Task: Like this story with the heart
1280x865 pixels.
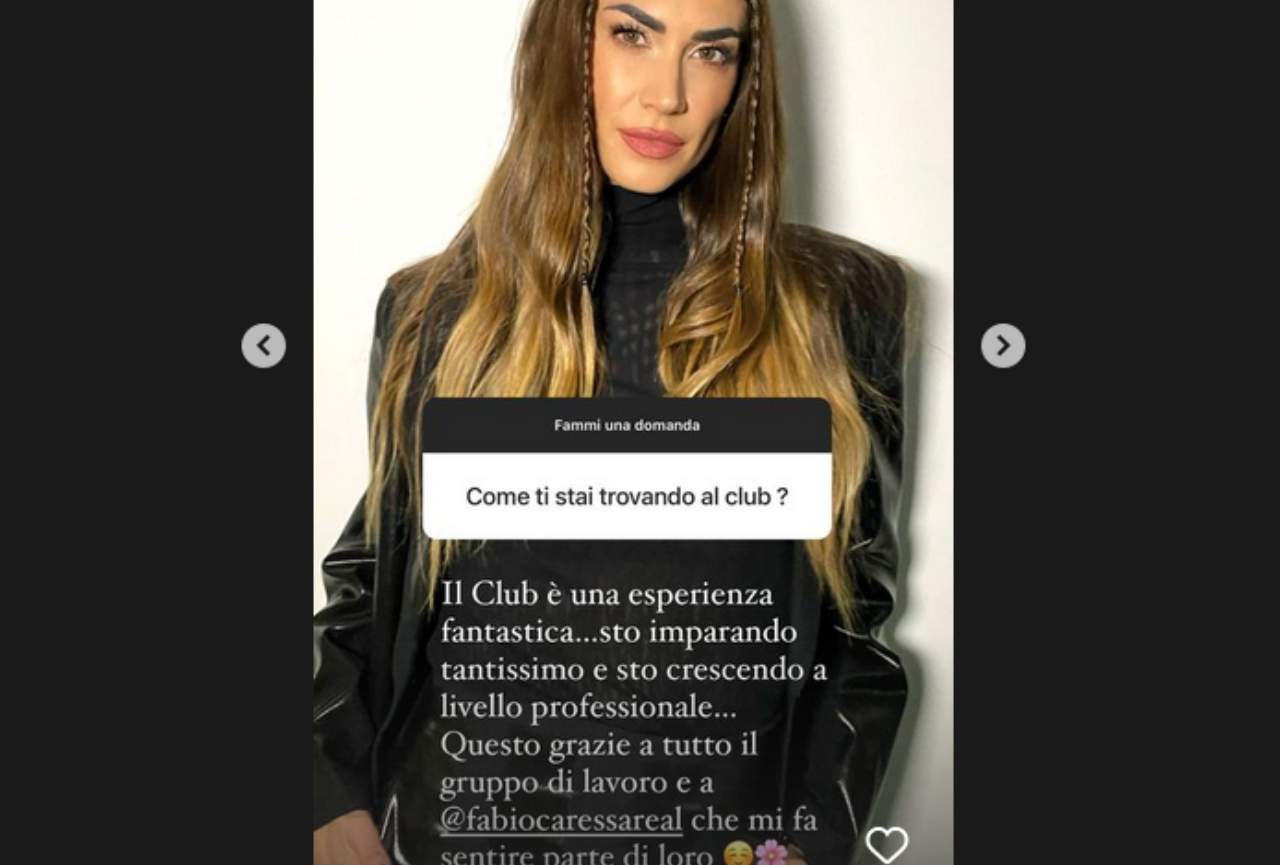Action: (x=886, y=843)
